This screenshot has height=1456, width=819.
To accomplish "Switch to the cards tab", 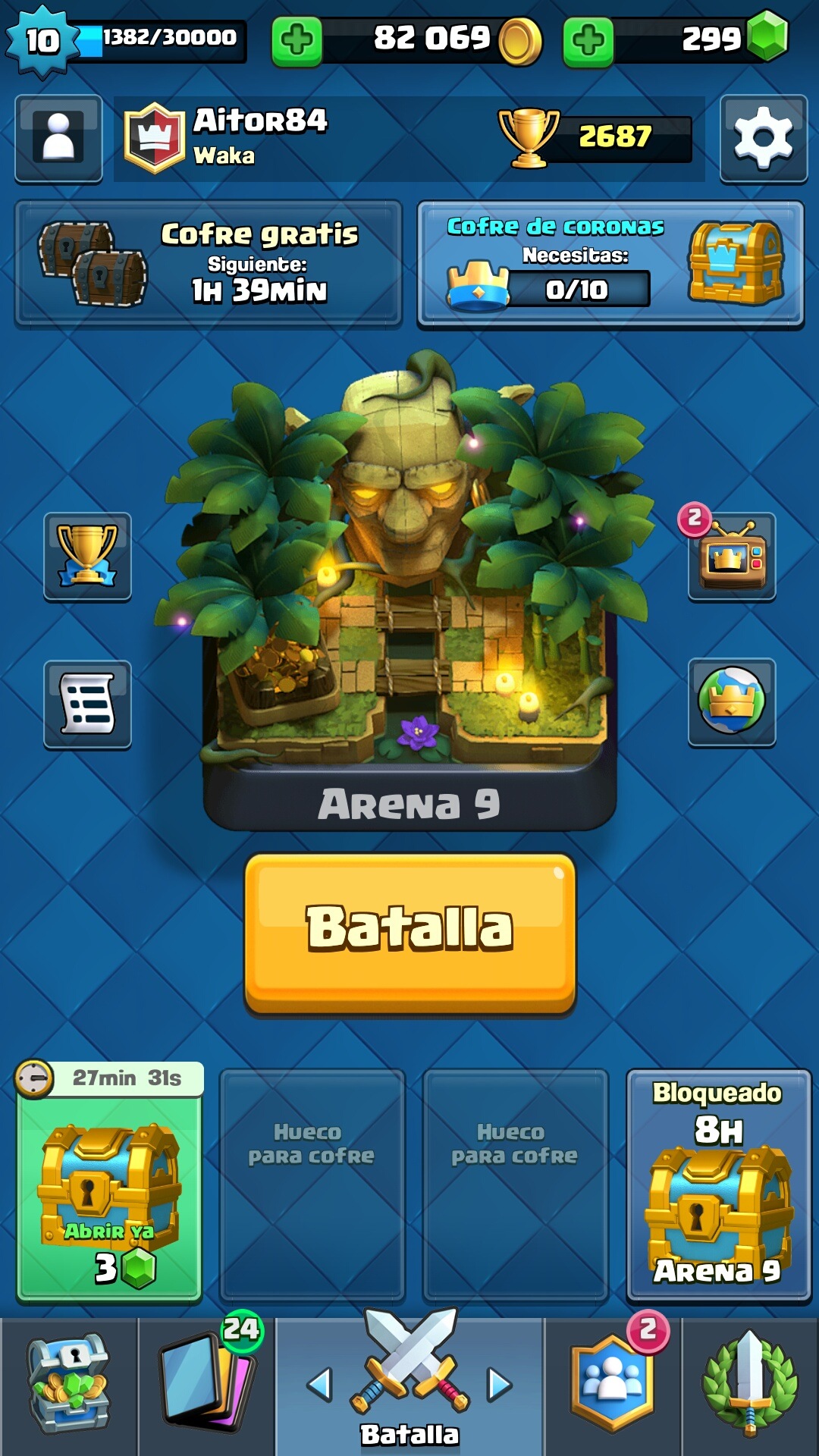I will 207,1386.
